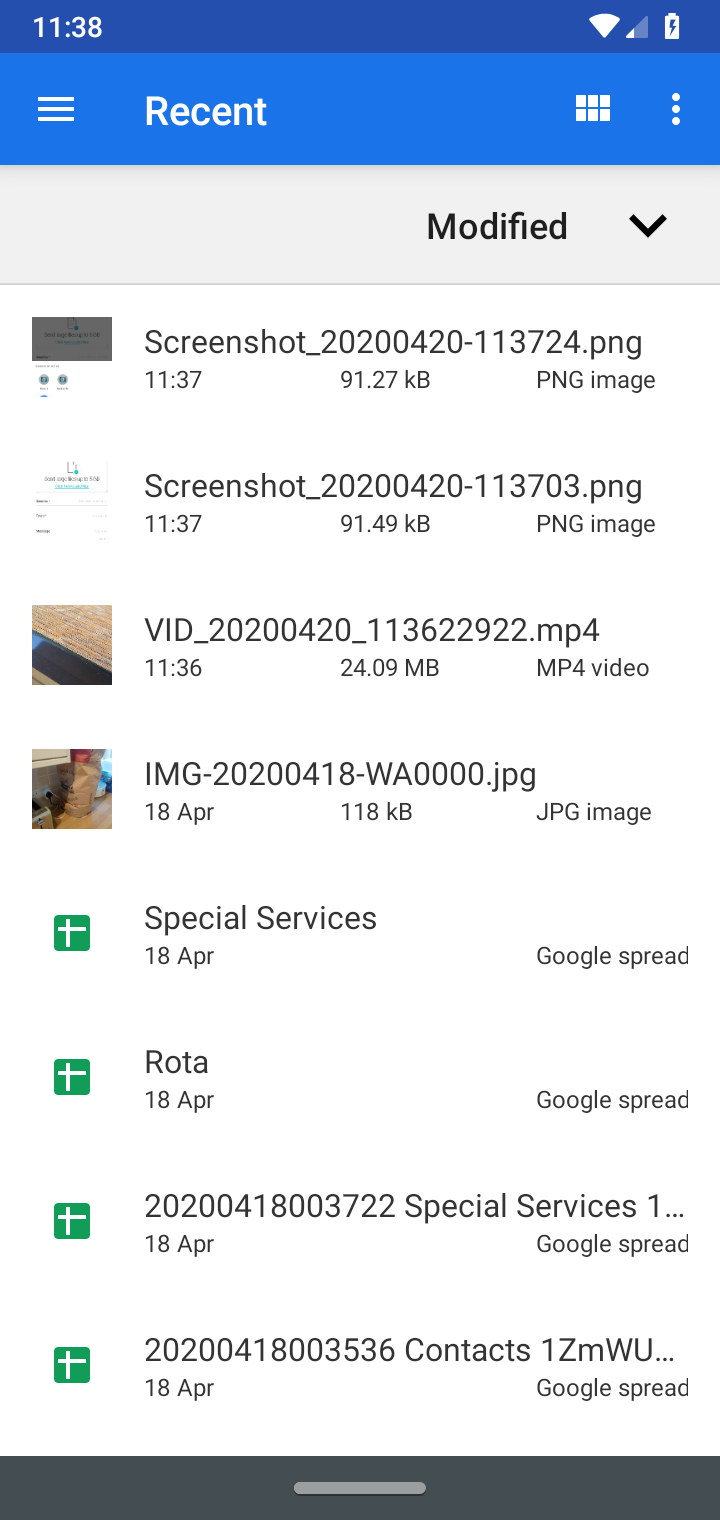This screenshot has width=720, height=1520.
Task: Open VID_20200420_113622922.mp4 video
Action: 372,630
